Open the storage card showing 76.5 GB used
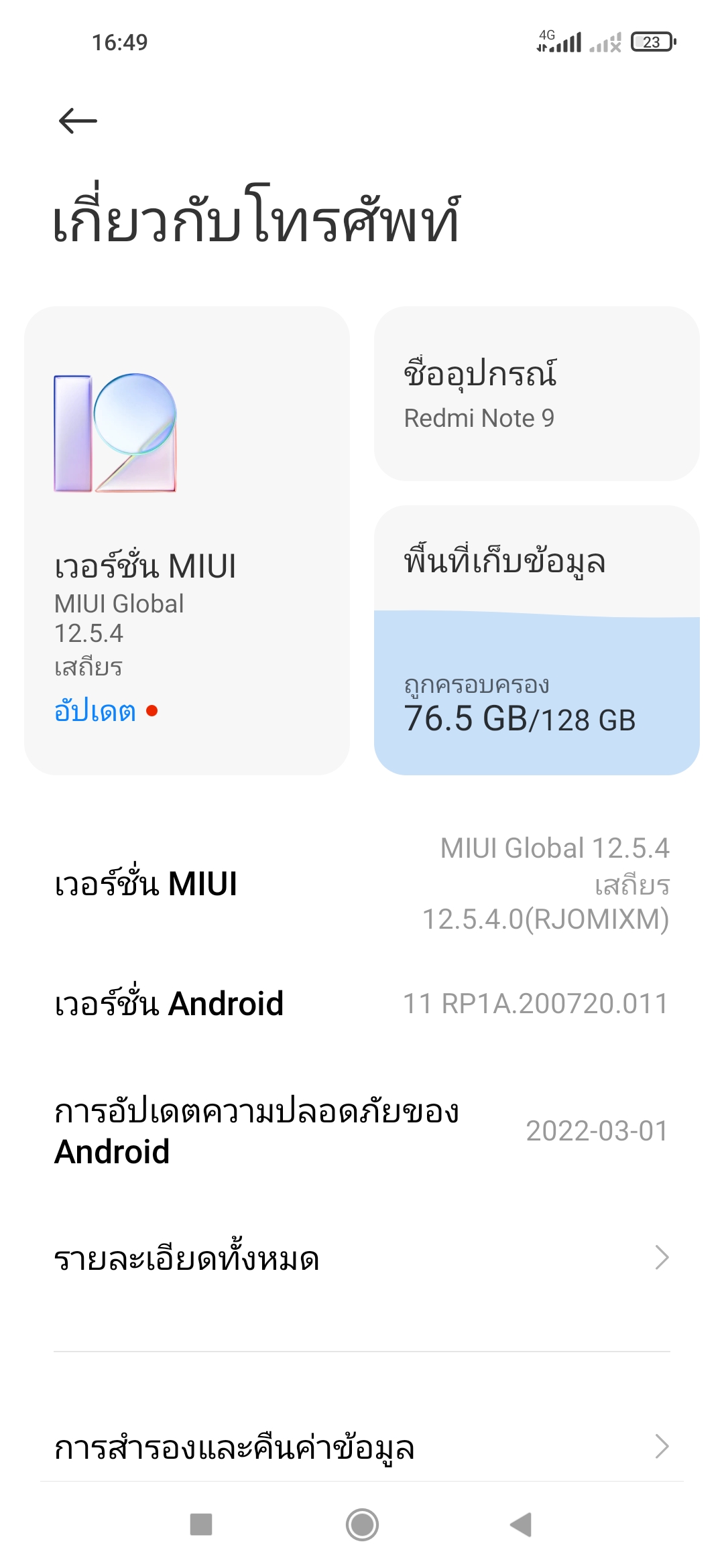The height and width of the screenshot is (1568, 724). [x=536, y=641]
